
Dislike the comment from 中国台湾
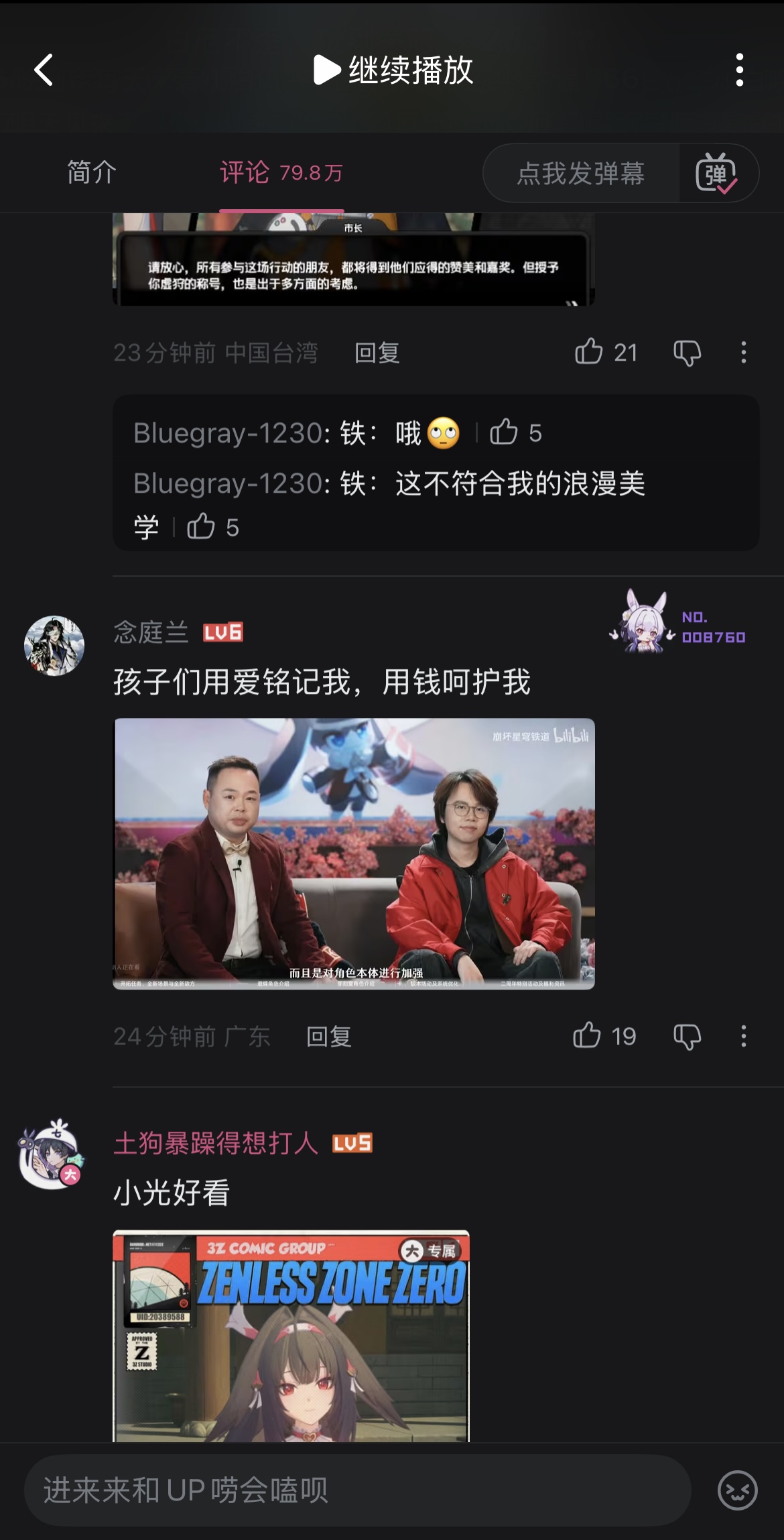point(687,353)
